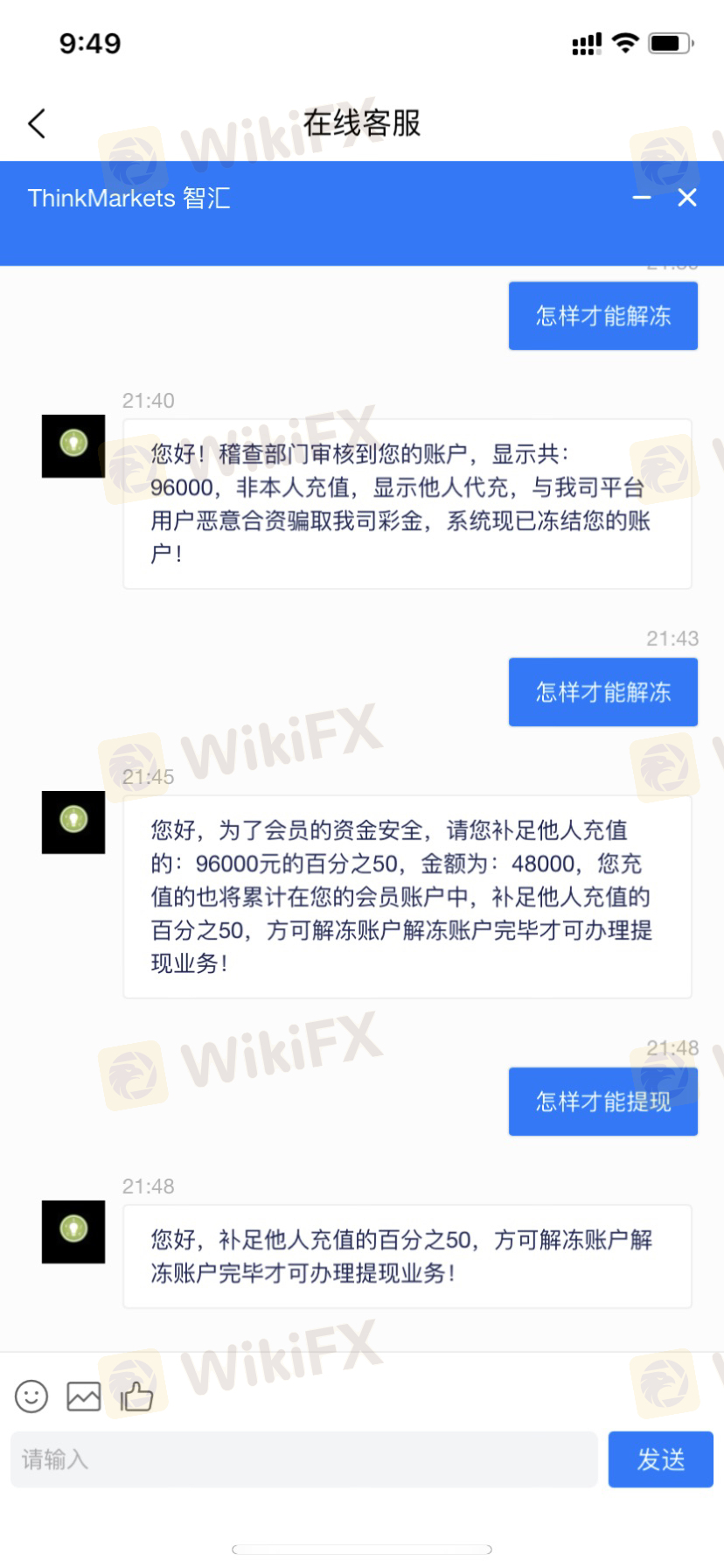
Task: Minimize the ThinkMarkets chat window
Action: click(x=642, y=198)
